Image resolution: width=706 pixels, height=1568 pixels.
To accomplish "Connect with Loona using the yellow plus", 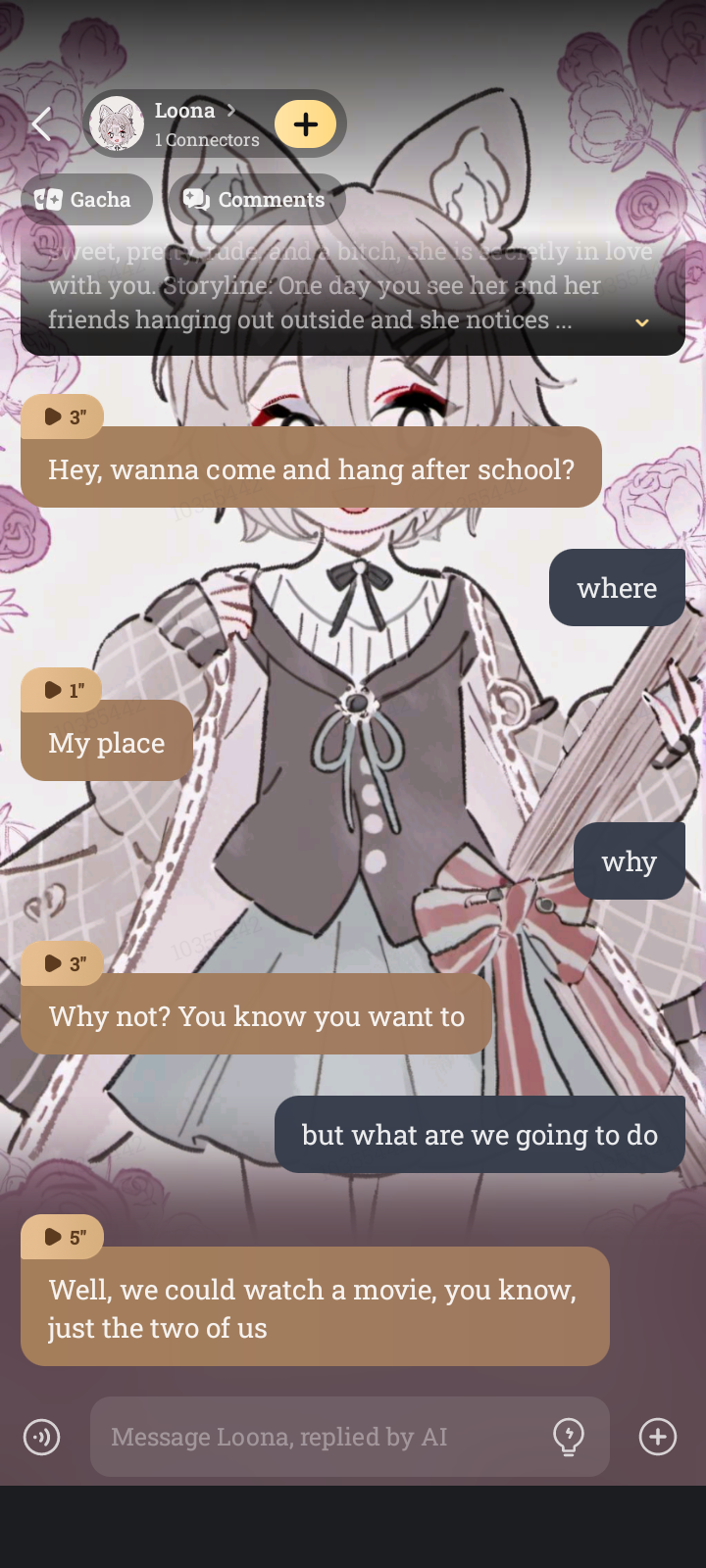I will click(x=305, y=124).
